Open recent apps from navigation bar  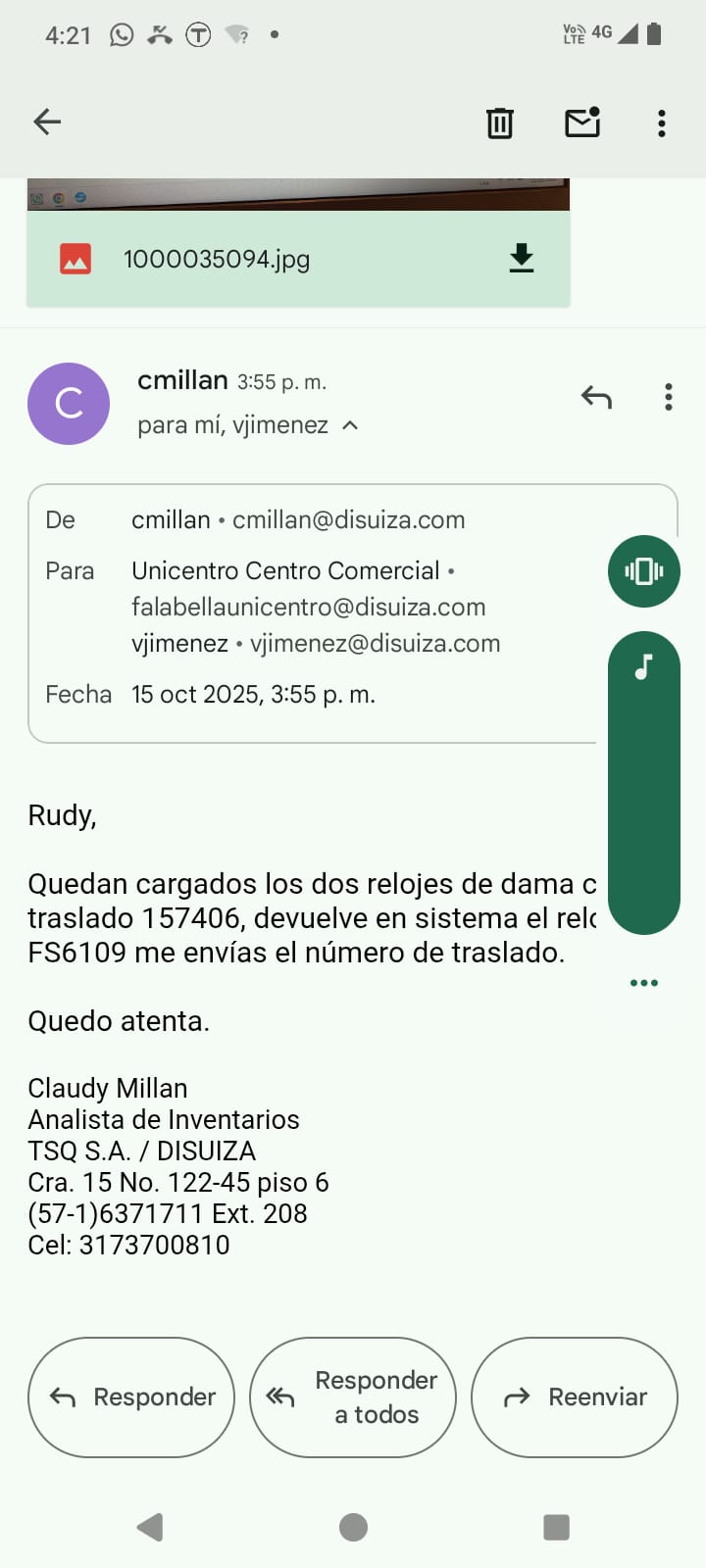[x=556, y=1527]
